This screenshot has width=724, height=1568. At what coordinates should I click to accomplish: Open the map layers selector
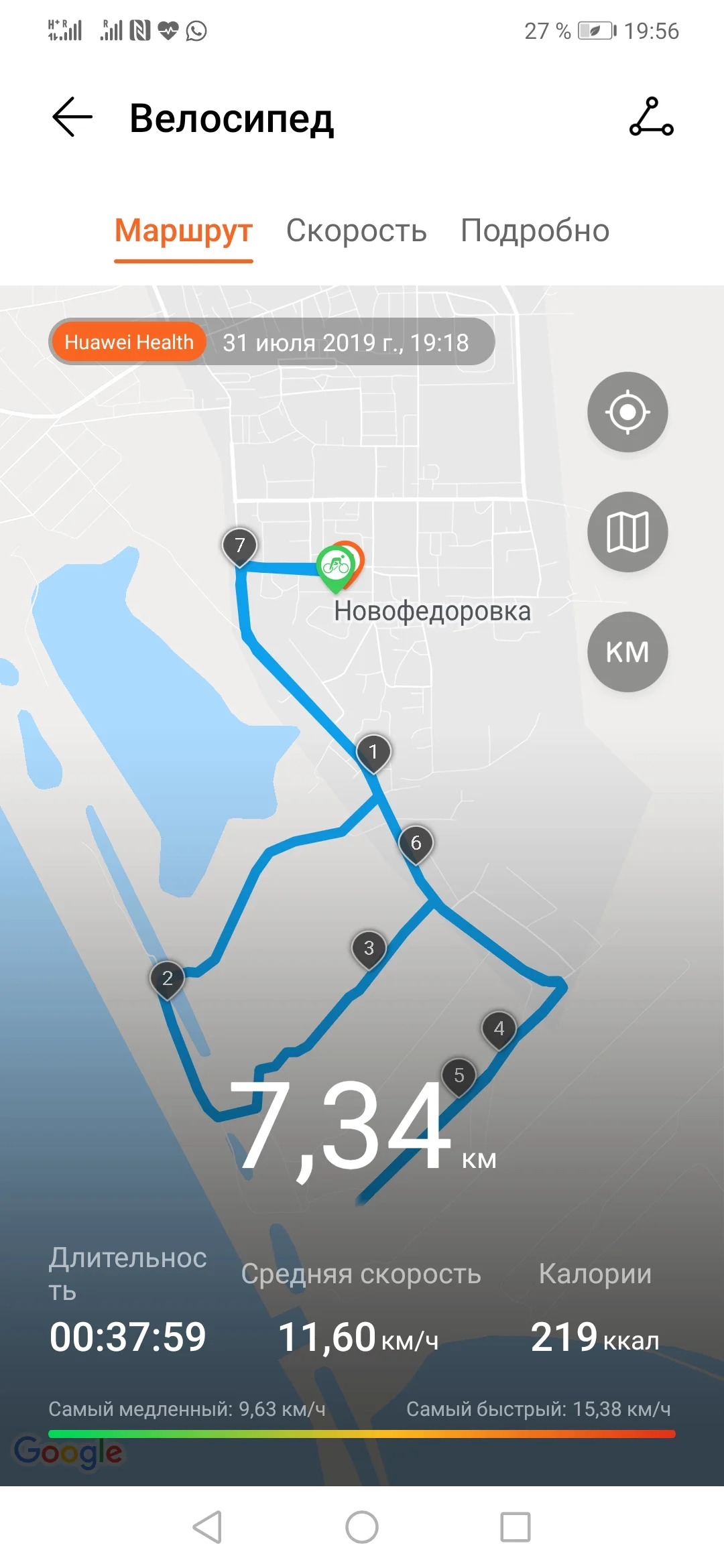click(627, 531)
